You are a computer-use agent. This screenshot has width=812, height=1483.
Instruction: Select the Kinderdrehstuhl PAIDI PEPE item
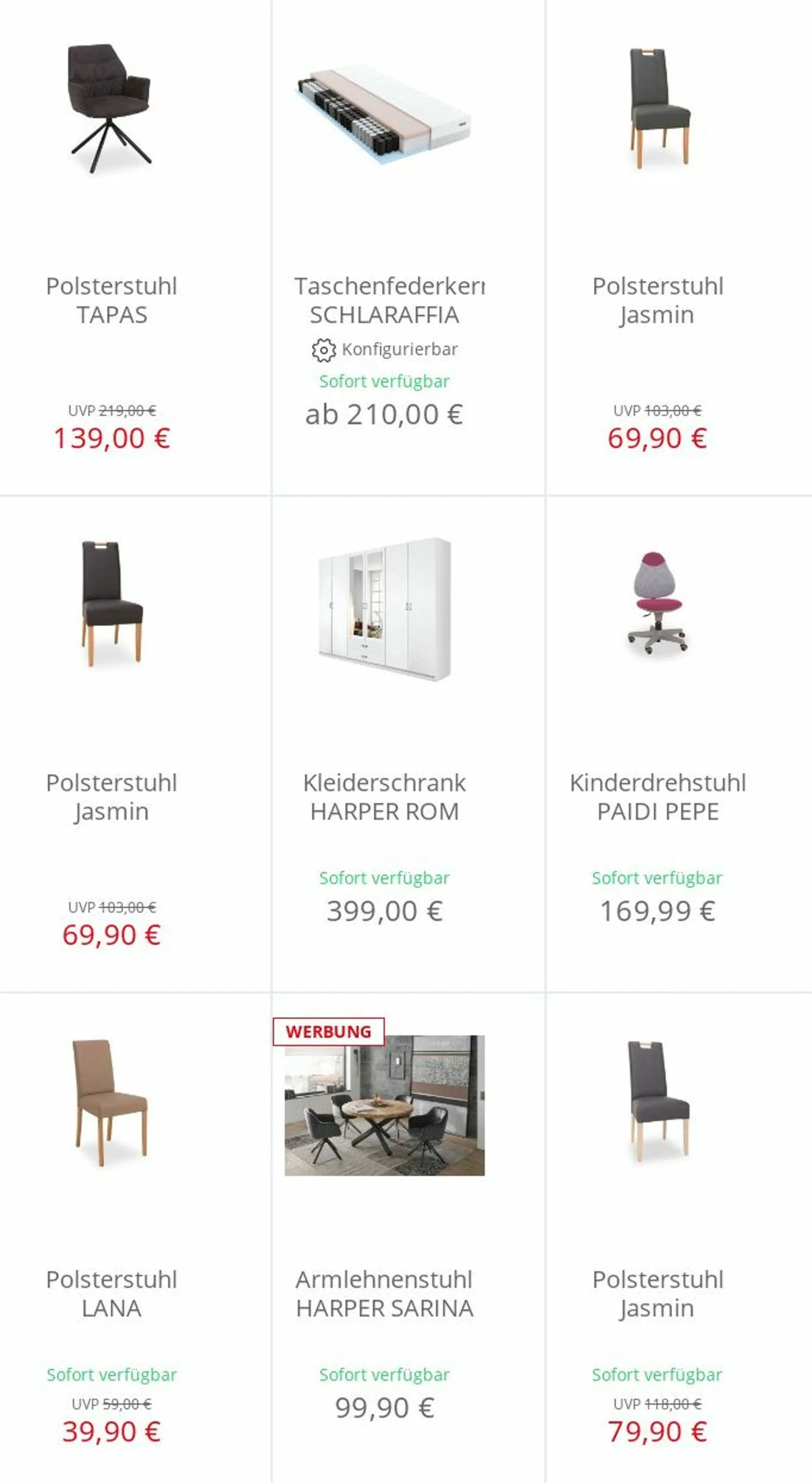coord(657,797)
